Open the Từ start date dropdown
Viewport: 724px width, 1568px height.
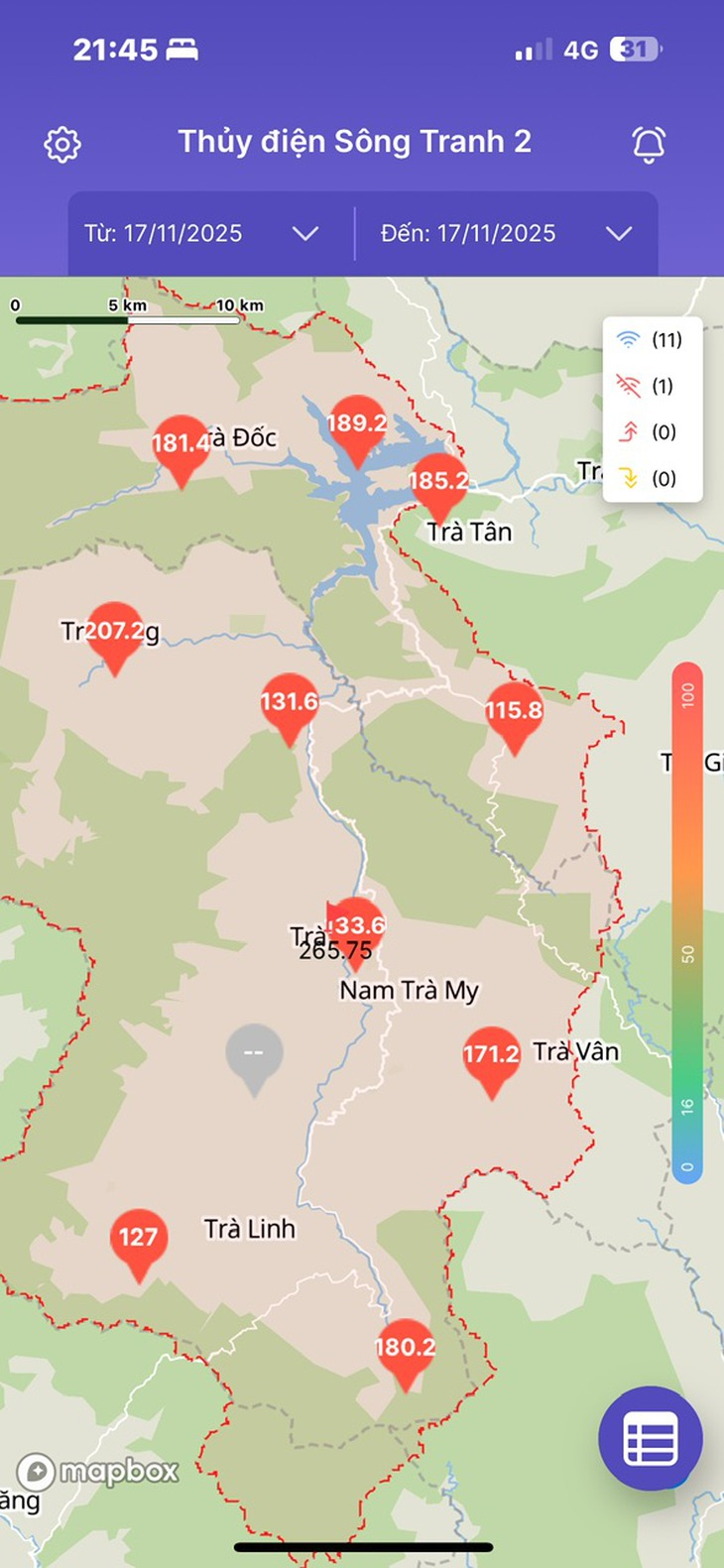pyautogui.click(x=202, y=234)
